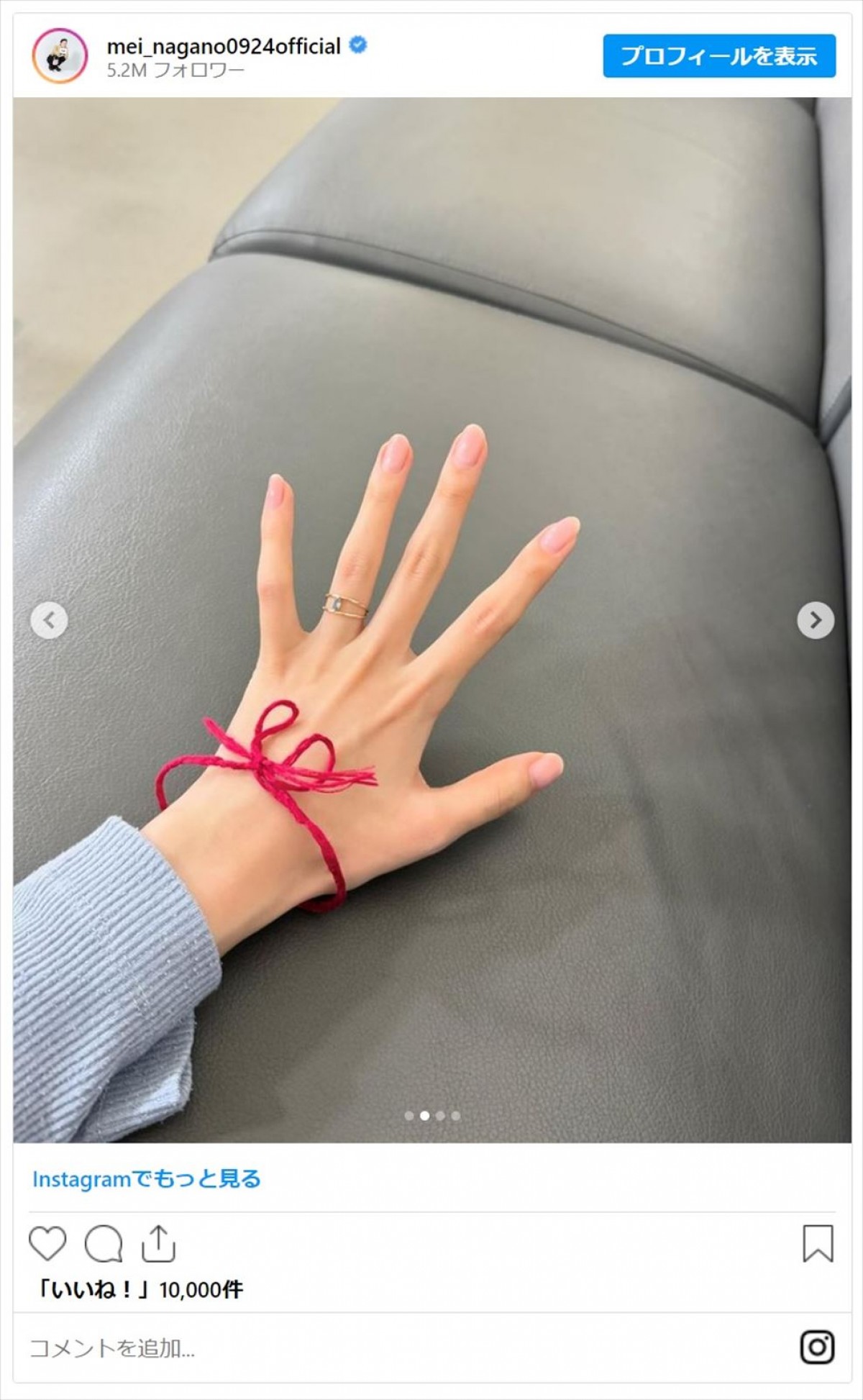
Task: Open the mei_nagano0924official username link
Action: [224, 47]
